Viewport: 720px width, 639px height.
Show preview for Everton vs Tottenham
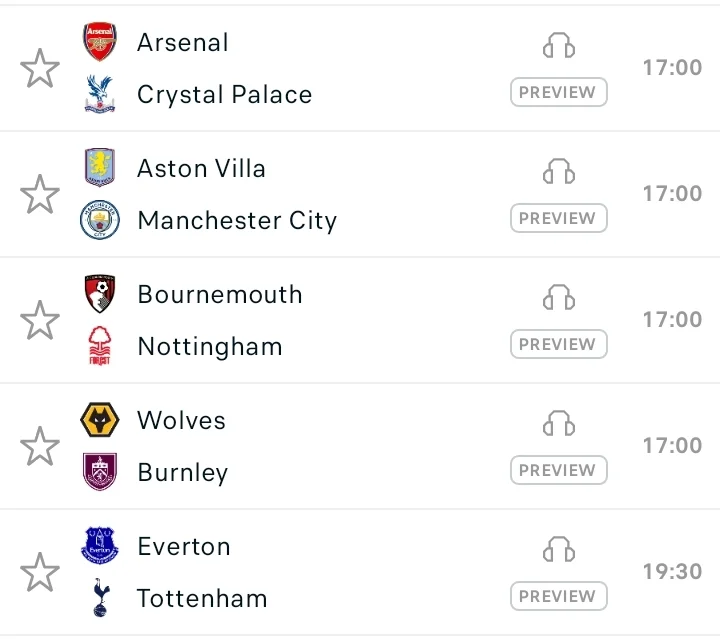pyautogui.click(x=558, y=596)
